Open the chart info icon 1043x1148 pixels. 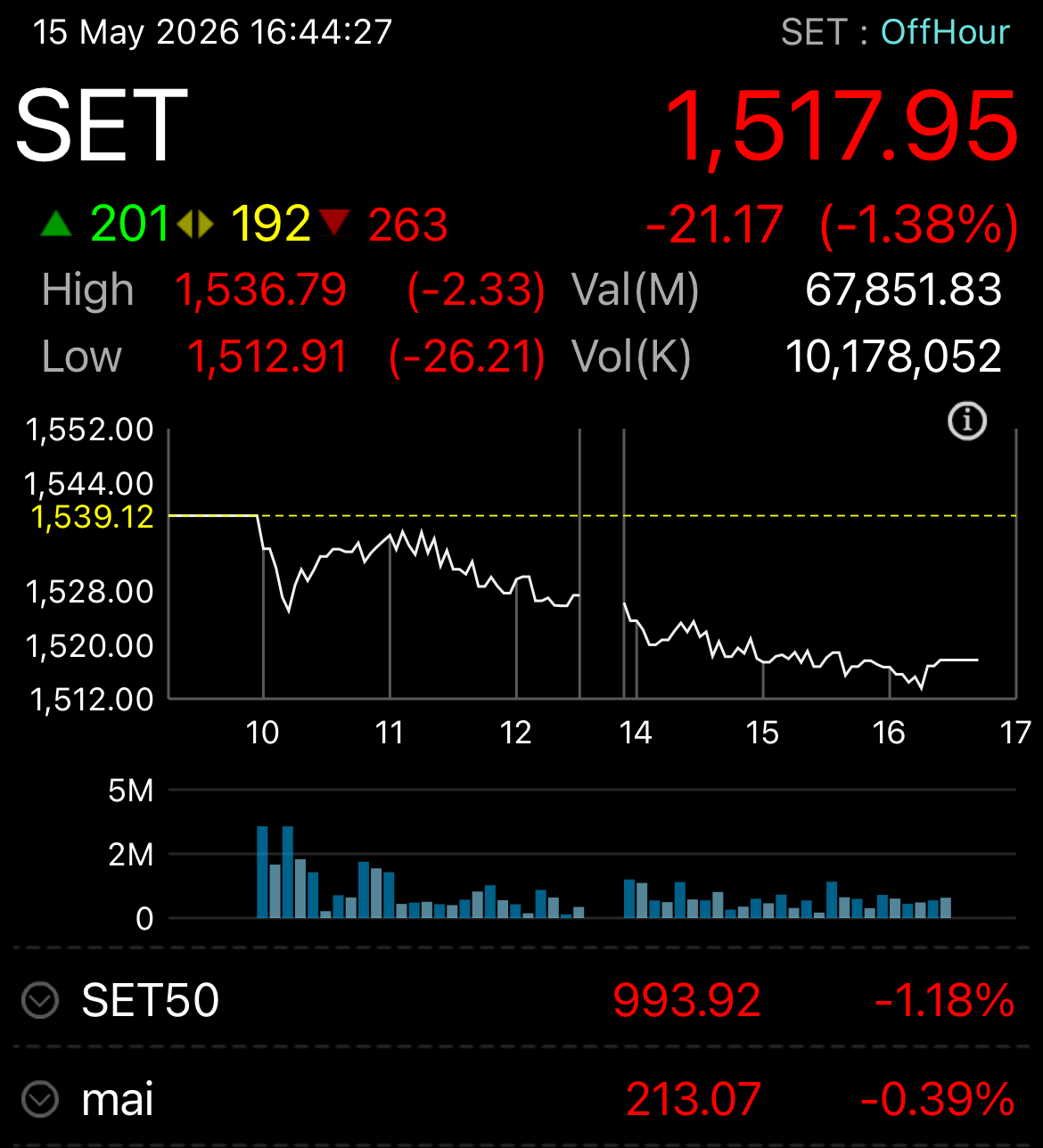point(967,420)
